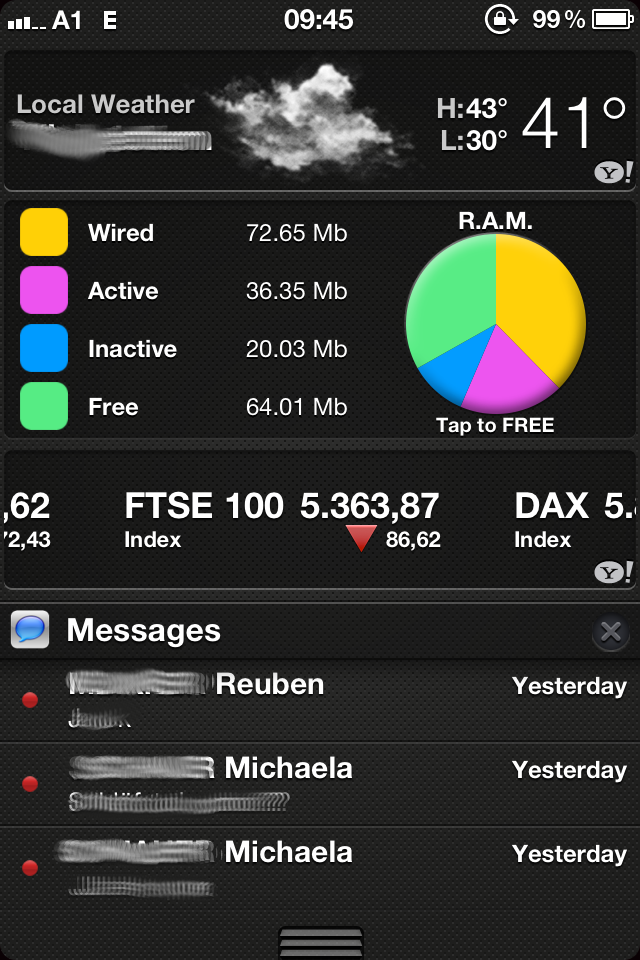Open the FTSE 100 index quote
Viewport: 640px width, 960px height.
pyautogui.click(x=282, y=522)
